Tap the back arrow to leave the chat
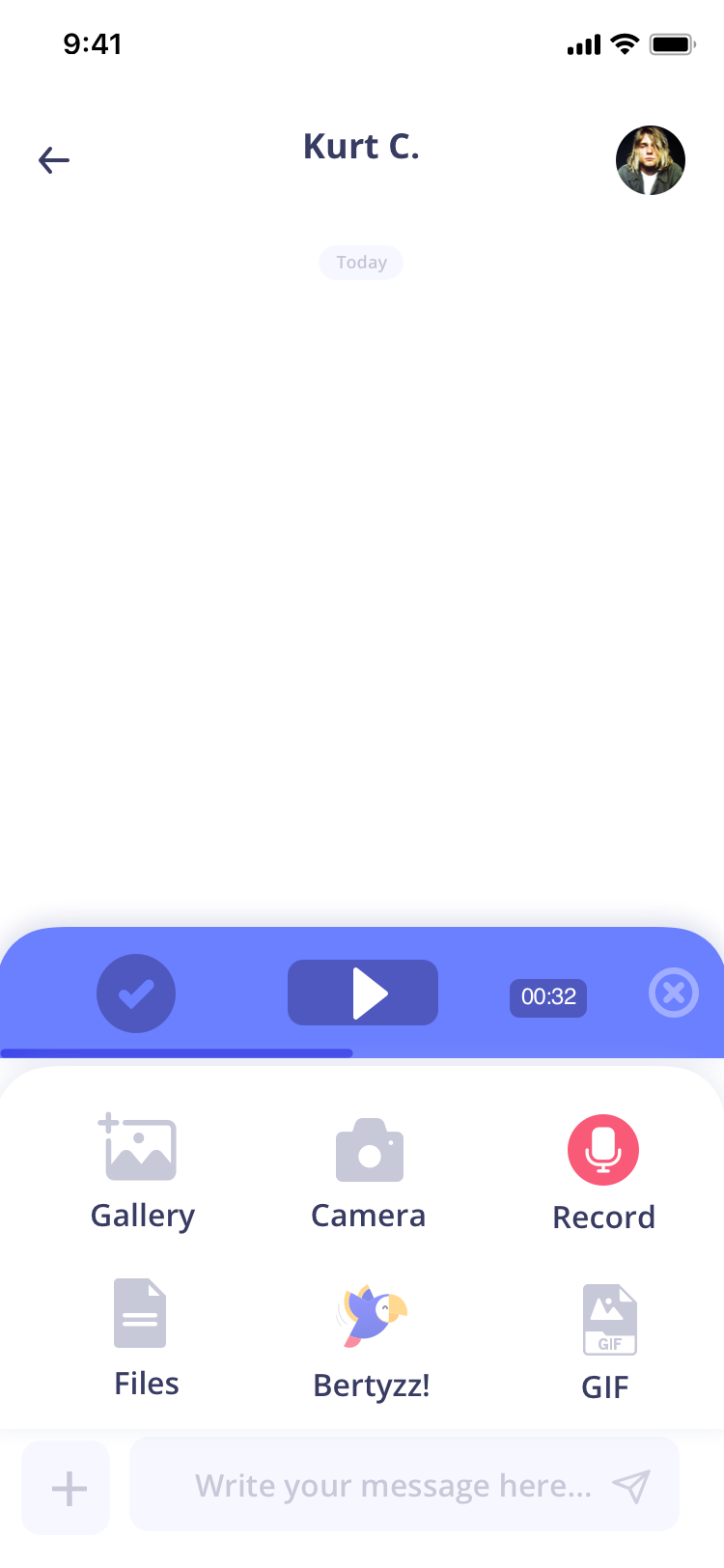This screenshot has width=724, height=1568. pos(54,160)
